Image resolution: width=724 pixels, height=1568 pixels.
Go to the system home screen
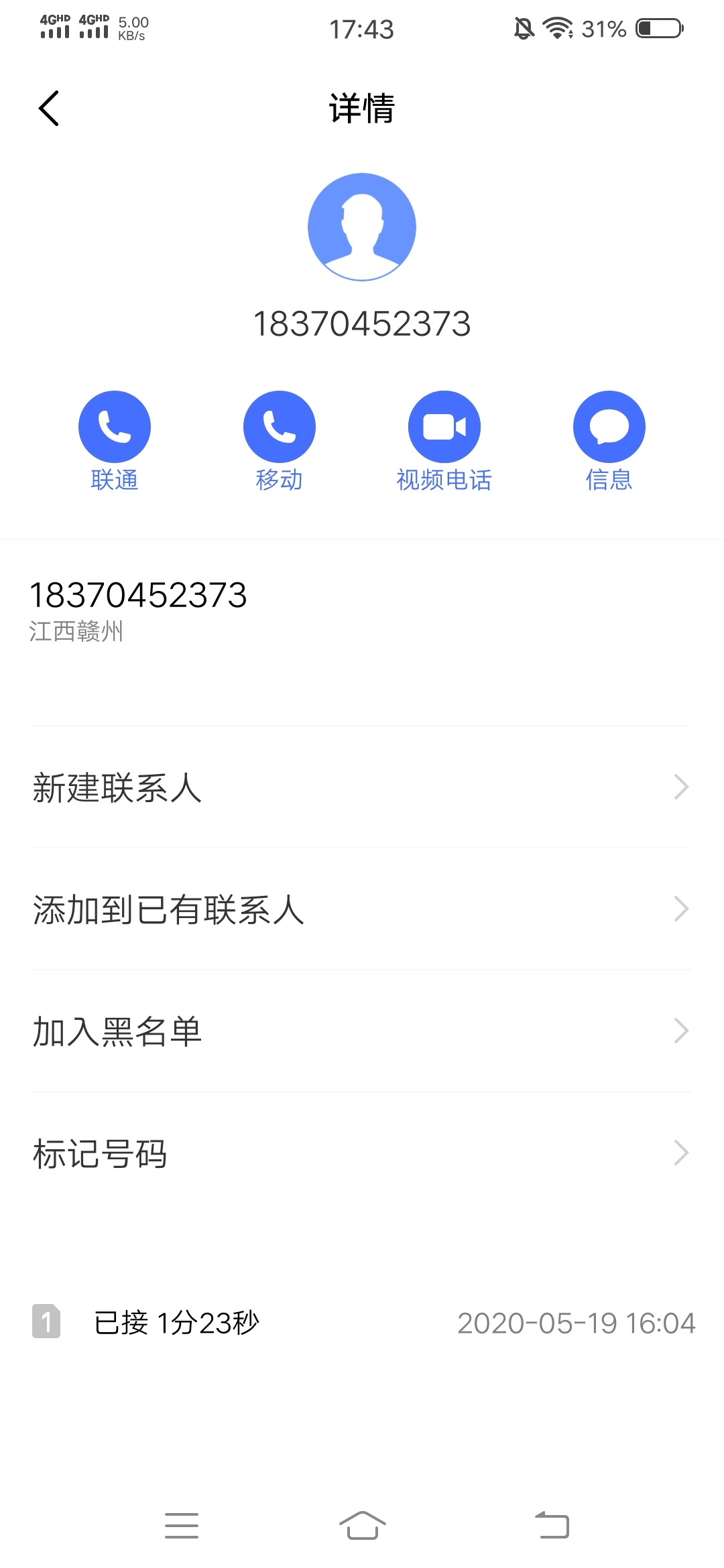(x=362, y=1526)
